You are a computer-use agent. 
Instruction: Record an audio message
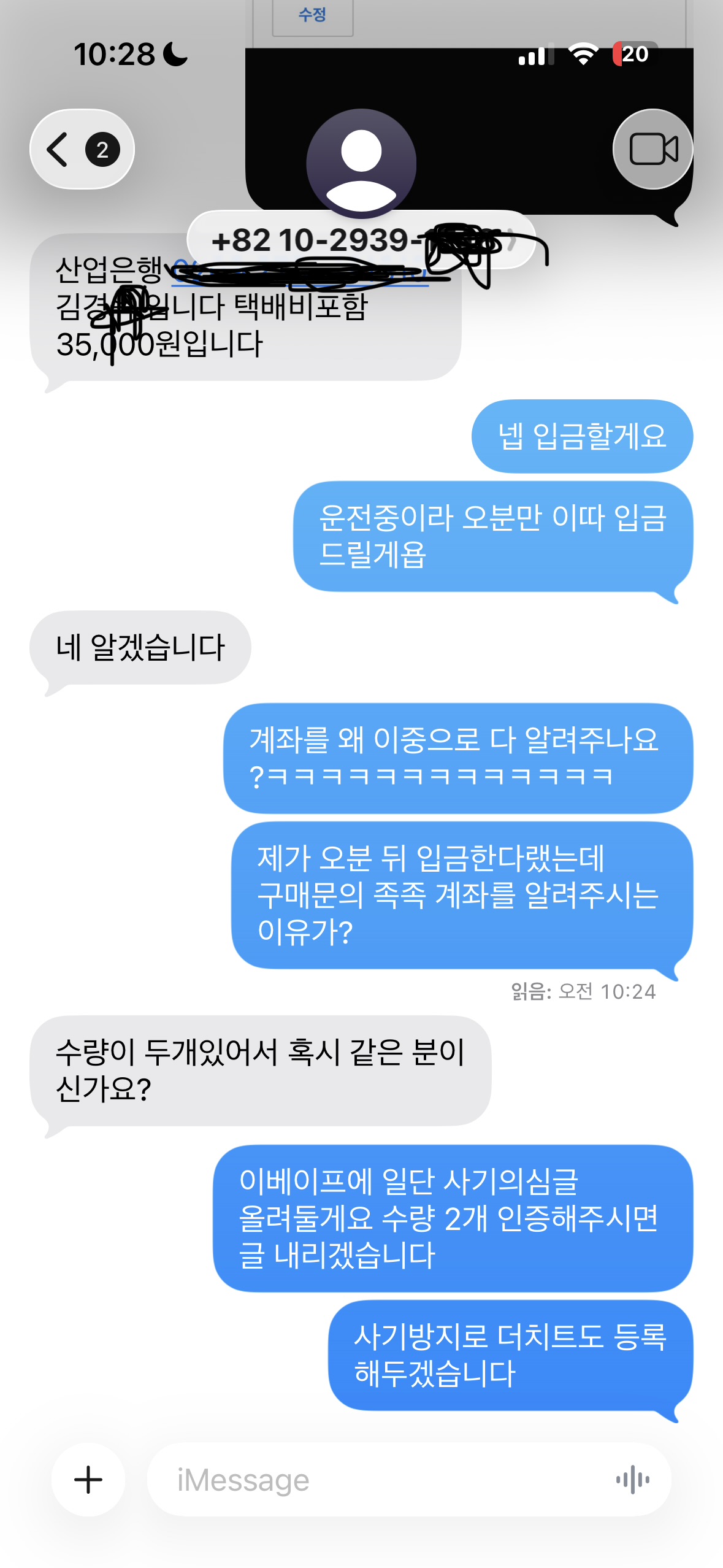point(633,1480)
